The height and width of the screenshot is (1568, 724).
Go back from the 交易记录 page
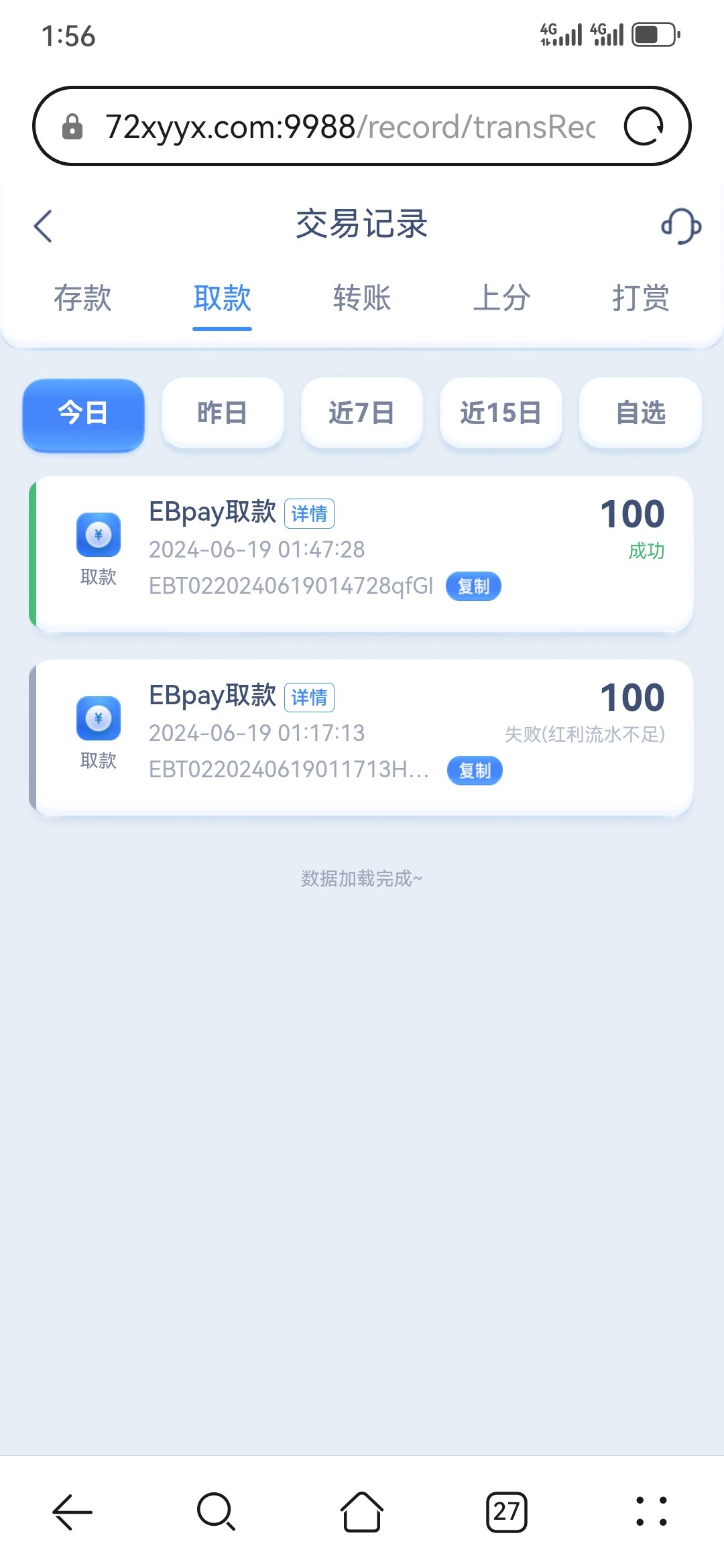click(44, 226)
